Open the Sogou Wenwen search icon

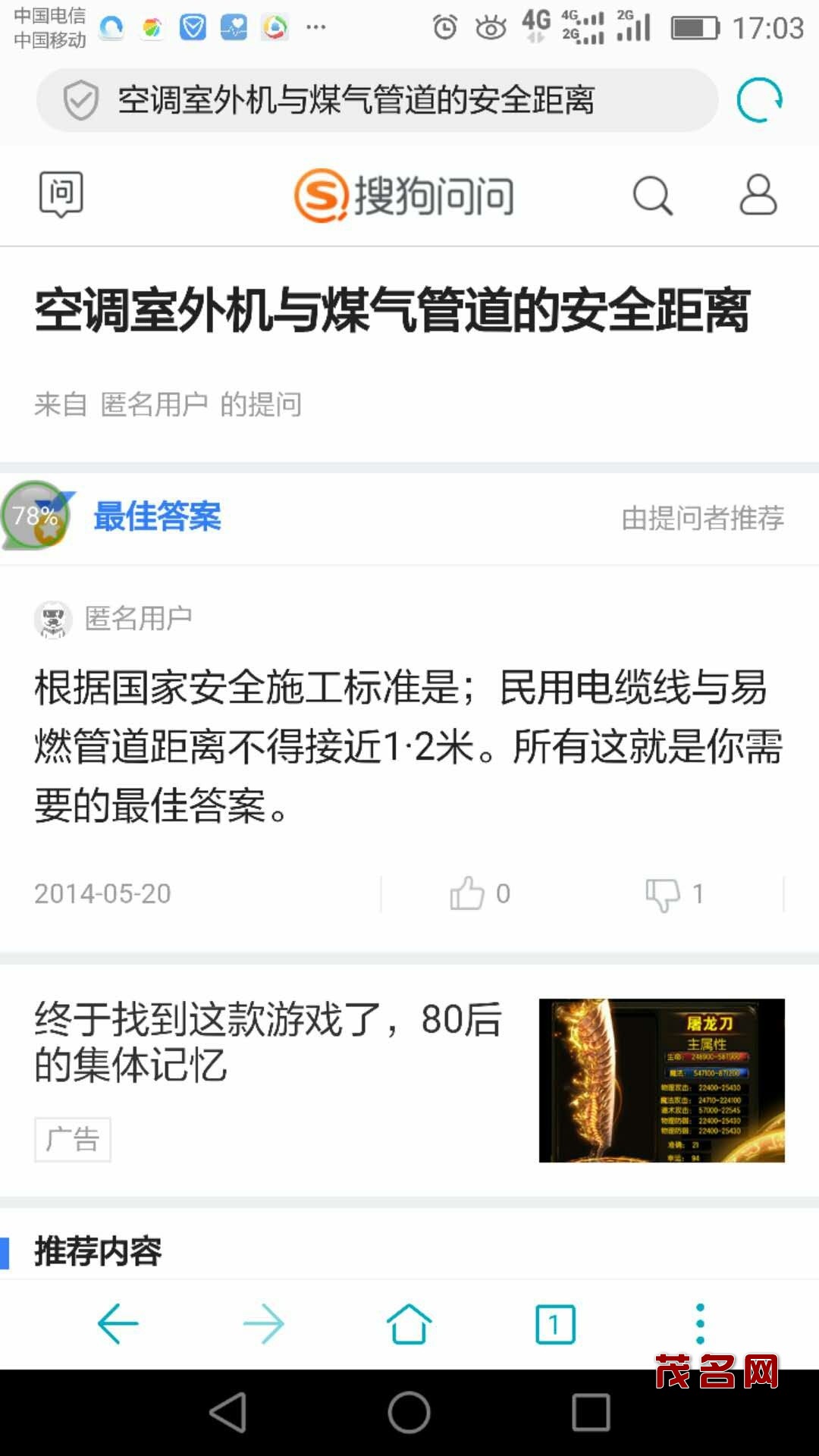(x=652, y=196)
